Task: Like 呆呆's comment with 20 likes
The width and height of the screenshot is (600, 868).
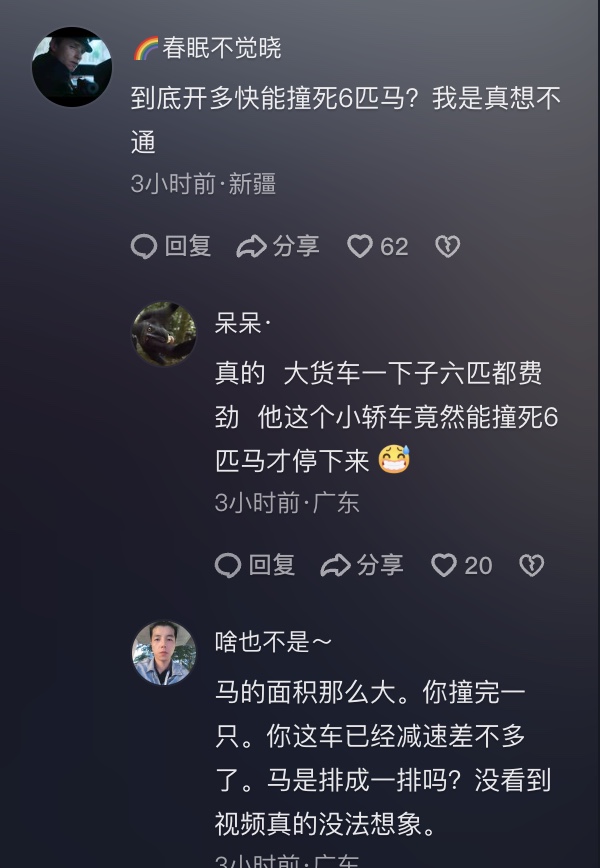Action: point(461,565)
